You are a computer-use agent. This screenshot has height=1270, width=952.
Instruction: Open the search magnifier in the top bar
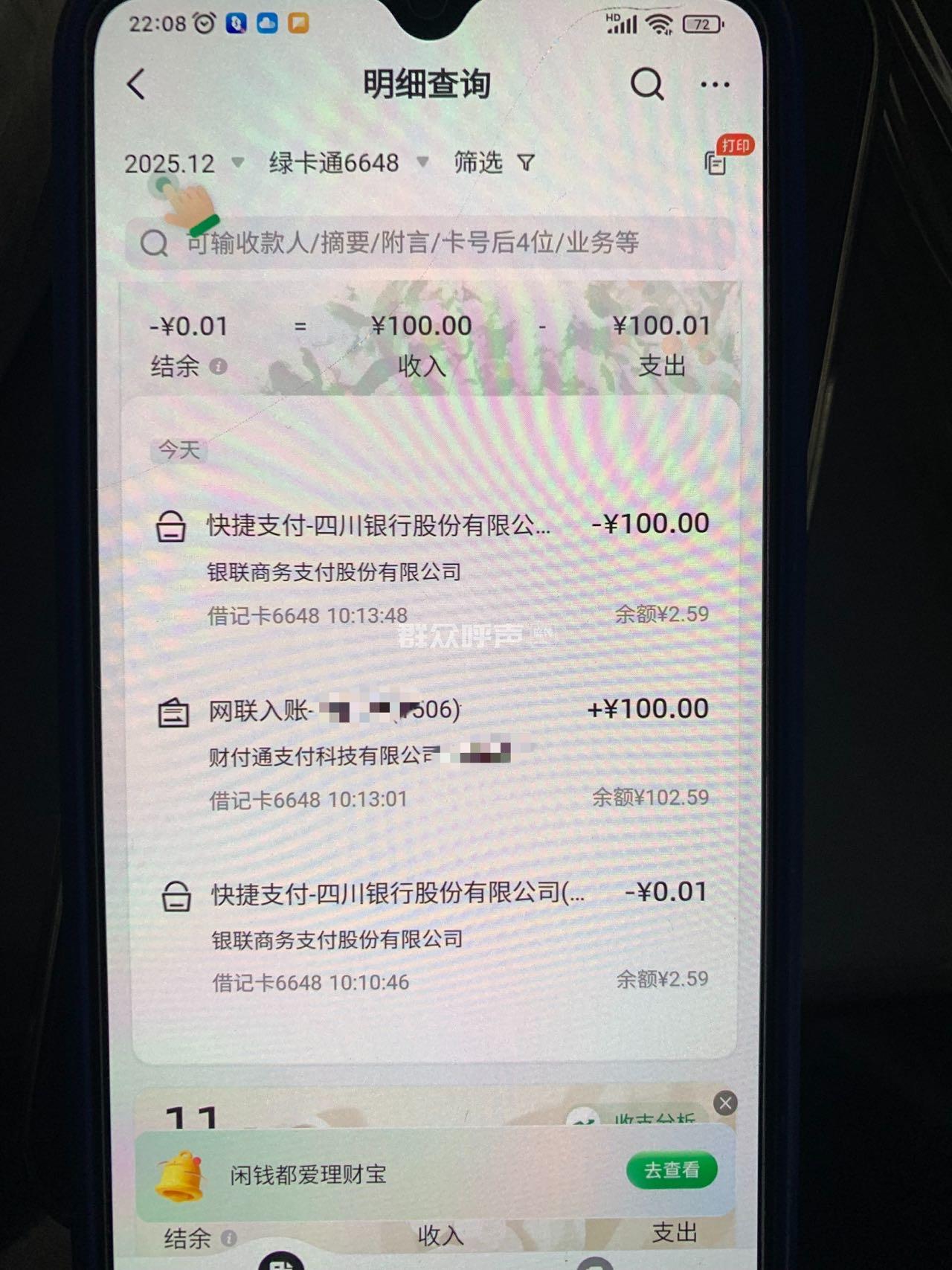[x=646, y=84]
